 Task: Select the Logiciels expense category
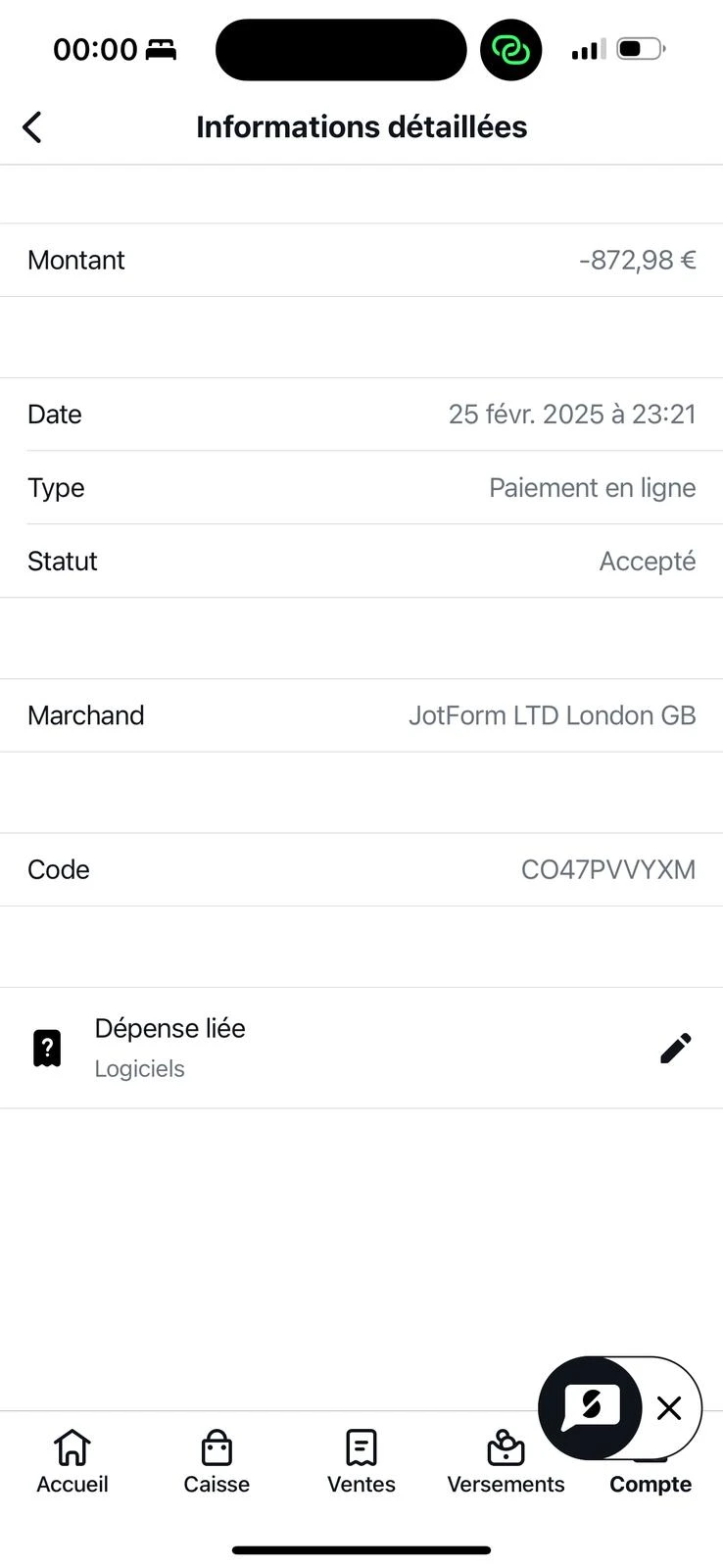(x=139, y=1068)
